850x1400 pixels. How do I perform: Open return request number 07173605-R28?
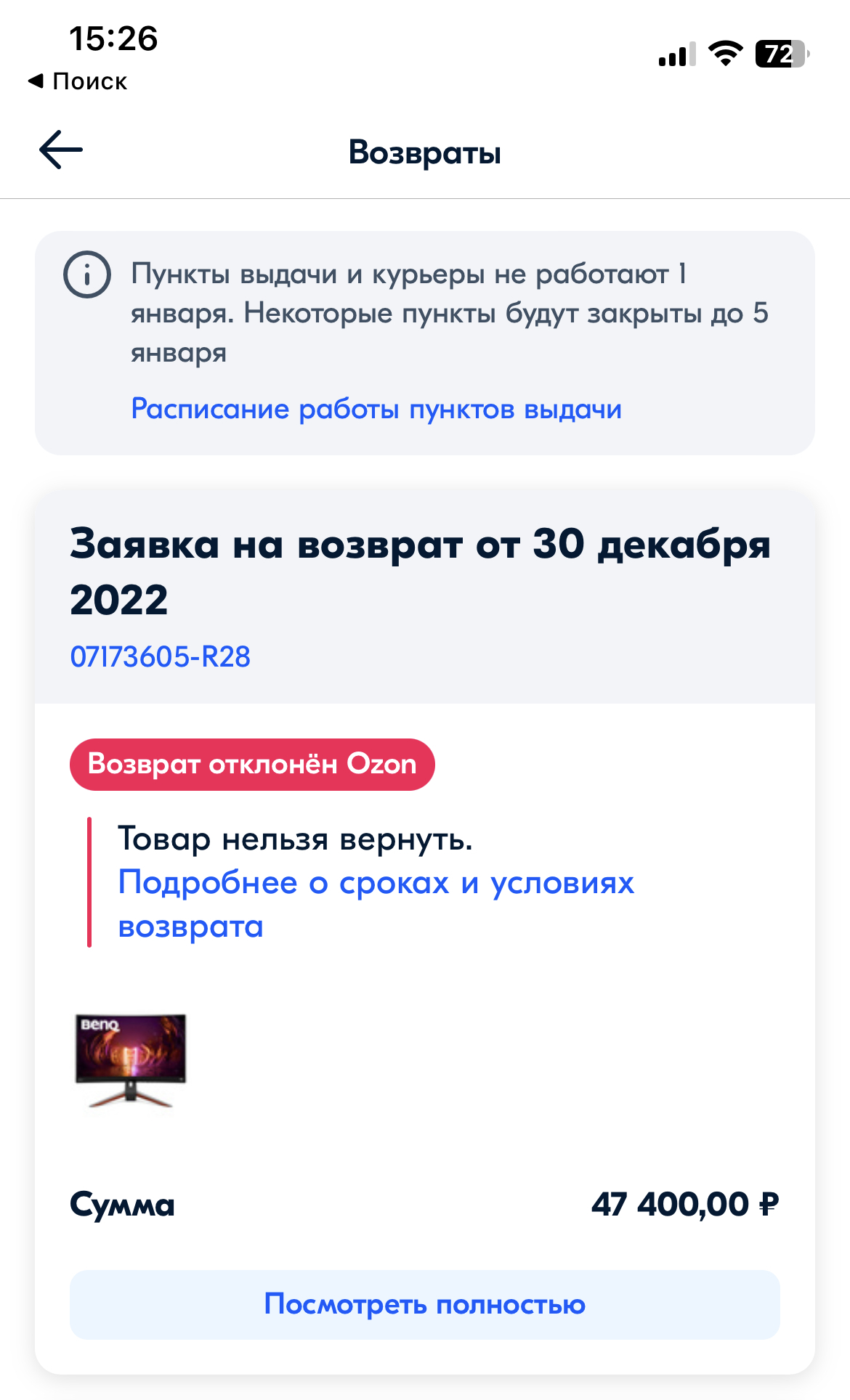point(160,656)
